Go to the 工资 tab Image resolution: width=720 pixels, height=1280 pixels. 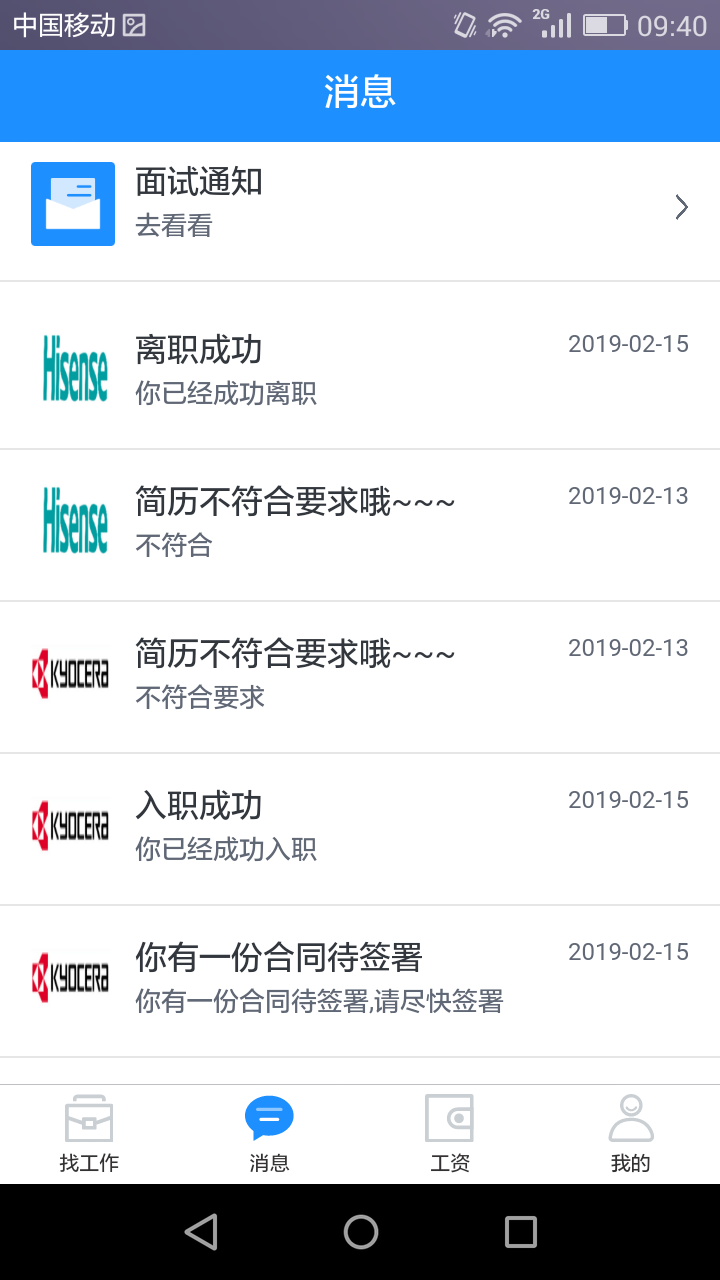449,1134
